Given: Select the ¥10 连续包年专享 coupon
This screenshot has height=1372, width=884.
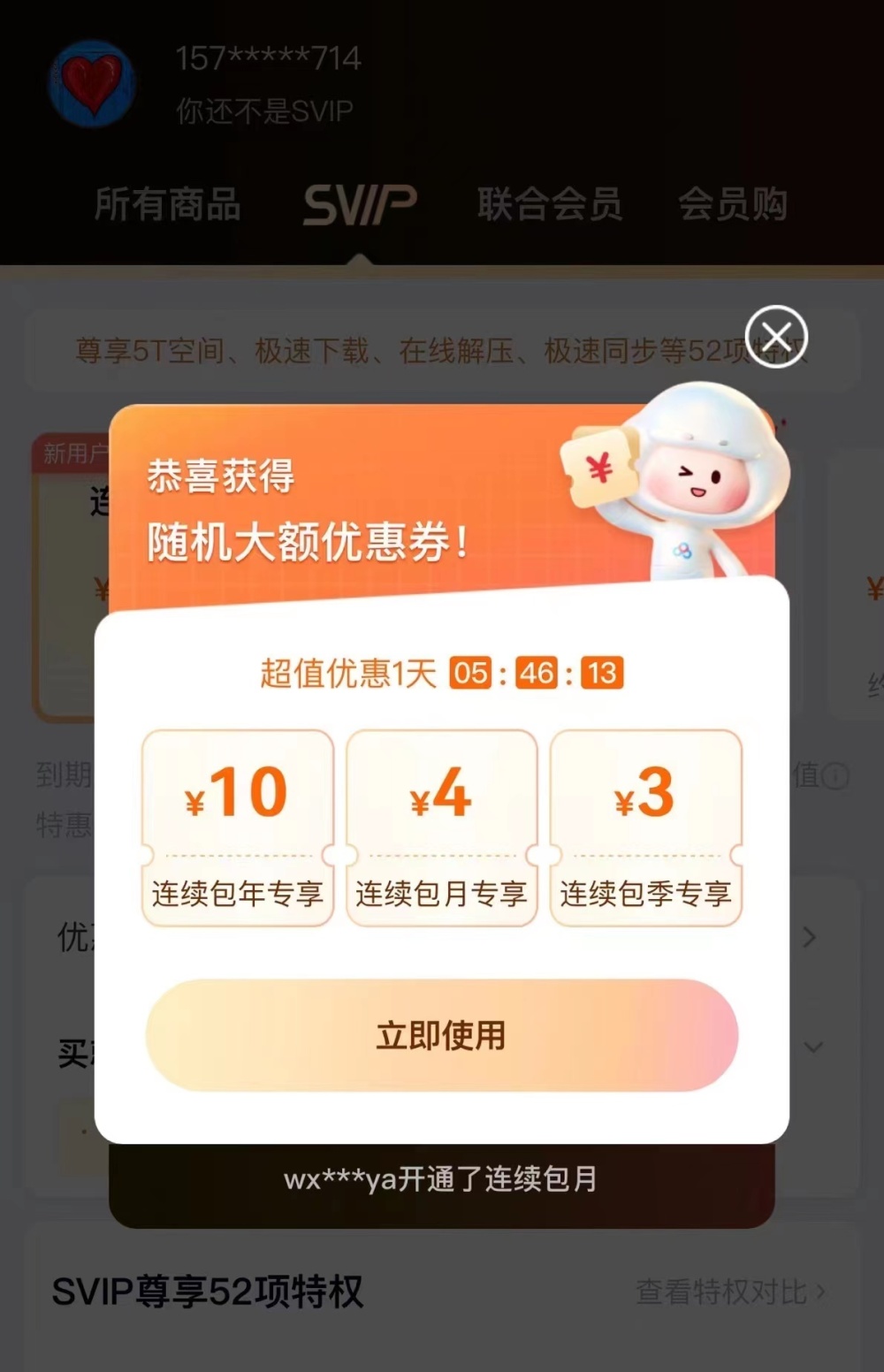Looking at the screenshot, I should pyautogui.click(x=237, y=827).
